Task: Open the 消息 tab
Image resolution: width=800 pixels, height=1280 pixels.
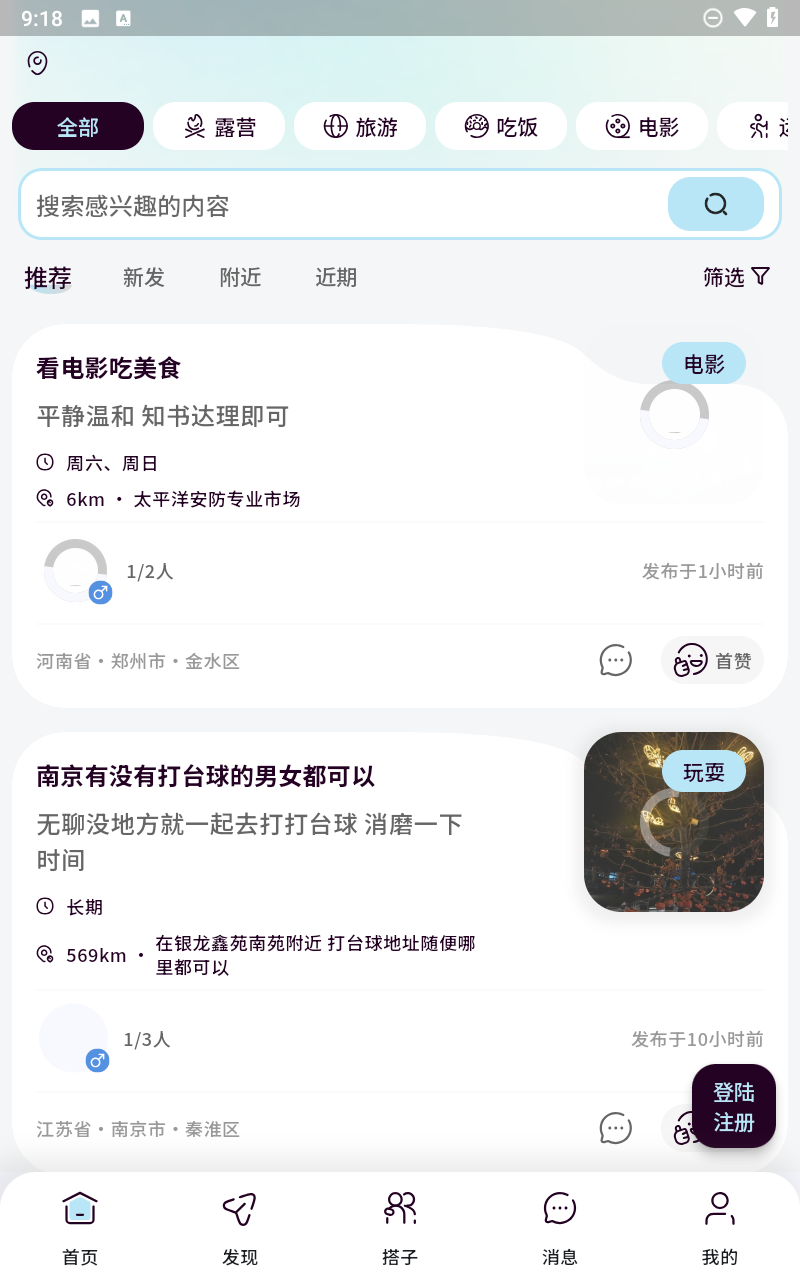Action: click(560, 1228)
